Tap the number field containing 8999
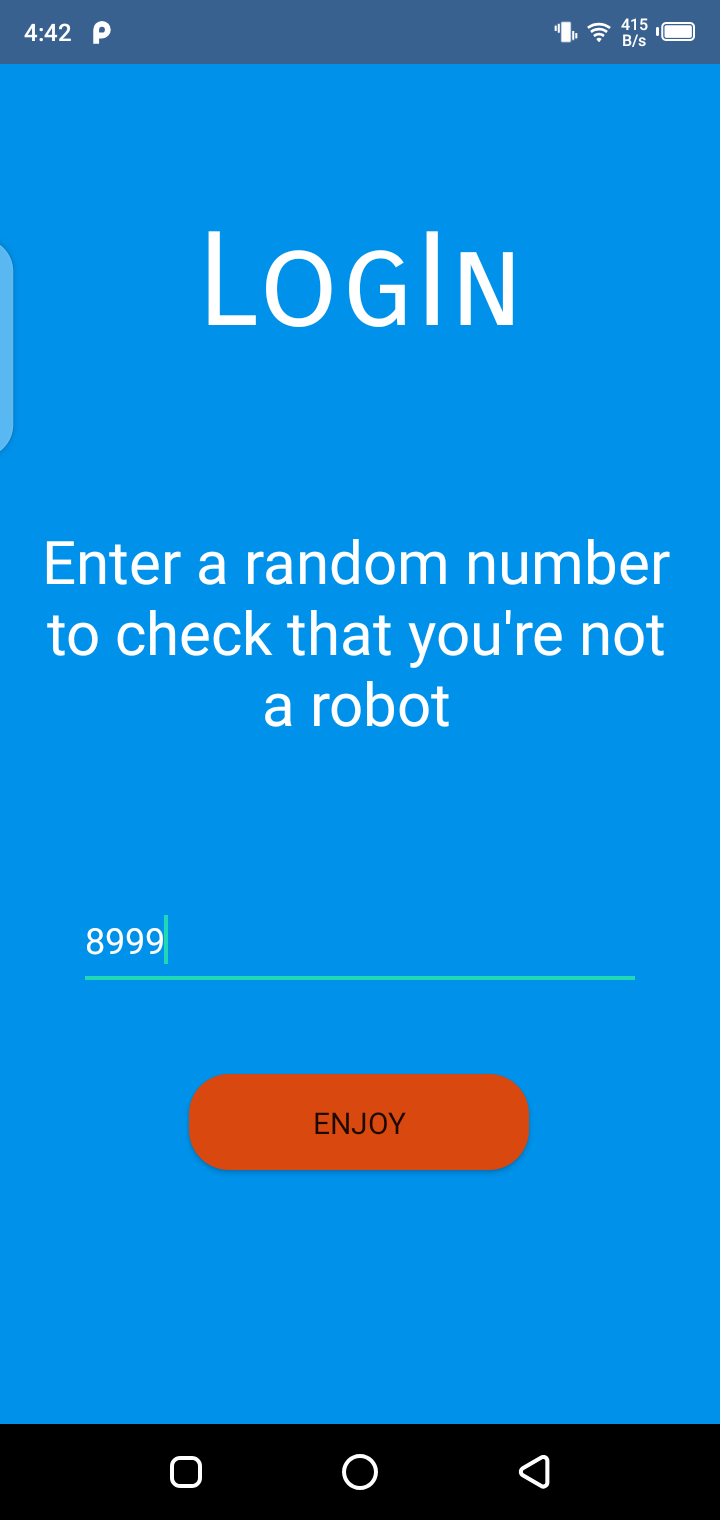Viewport: 720px width, 1520px height. (360, 942)
